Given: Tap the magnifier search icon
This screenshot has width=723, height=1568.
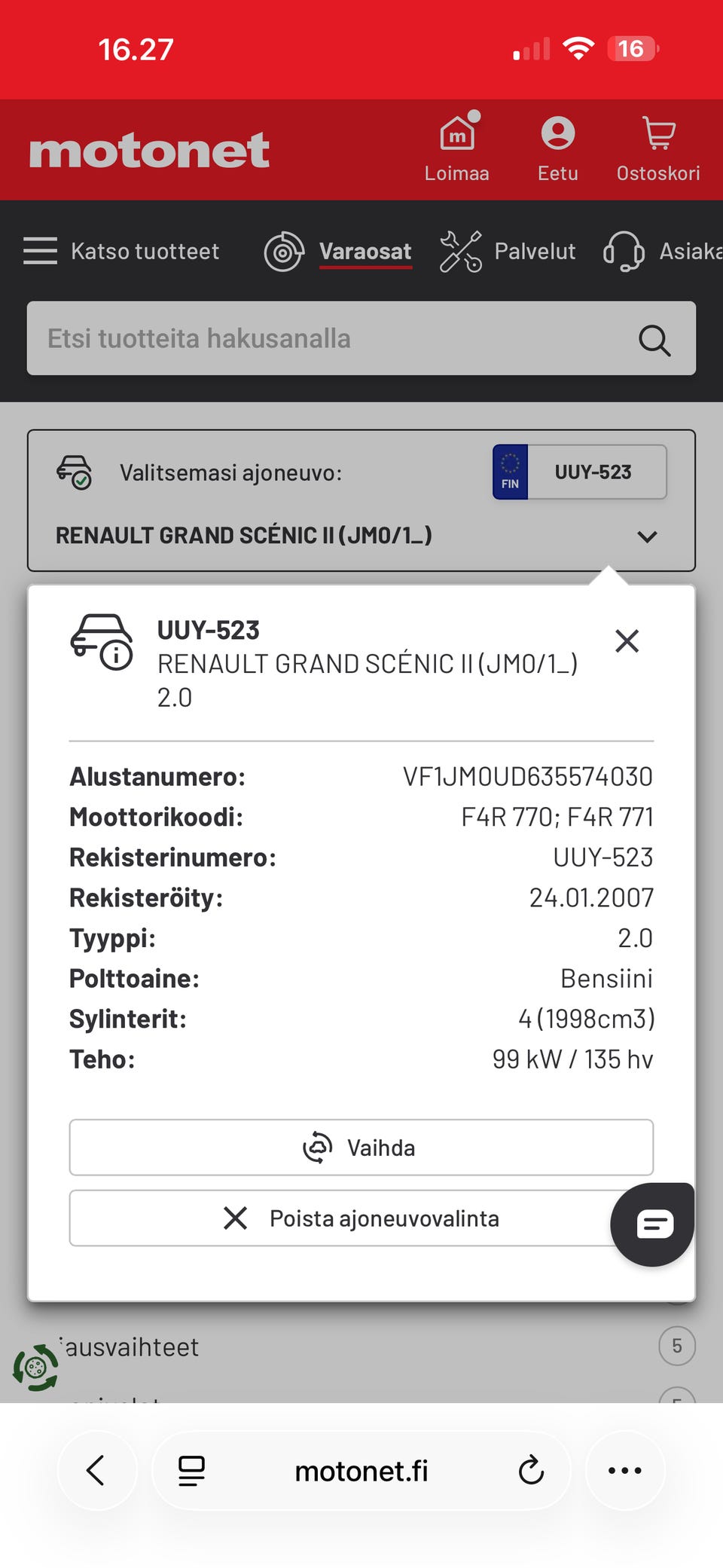Looking at the screenshot, I should pos(654,340).
